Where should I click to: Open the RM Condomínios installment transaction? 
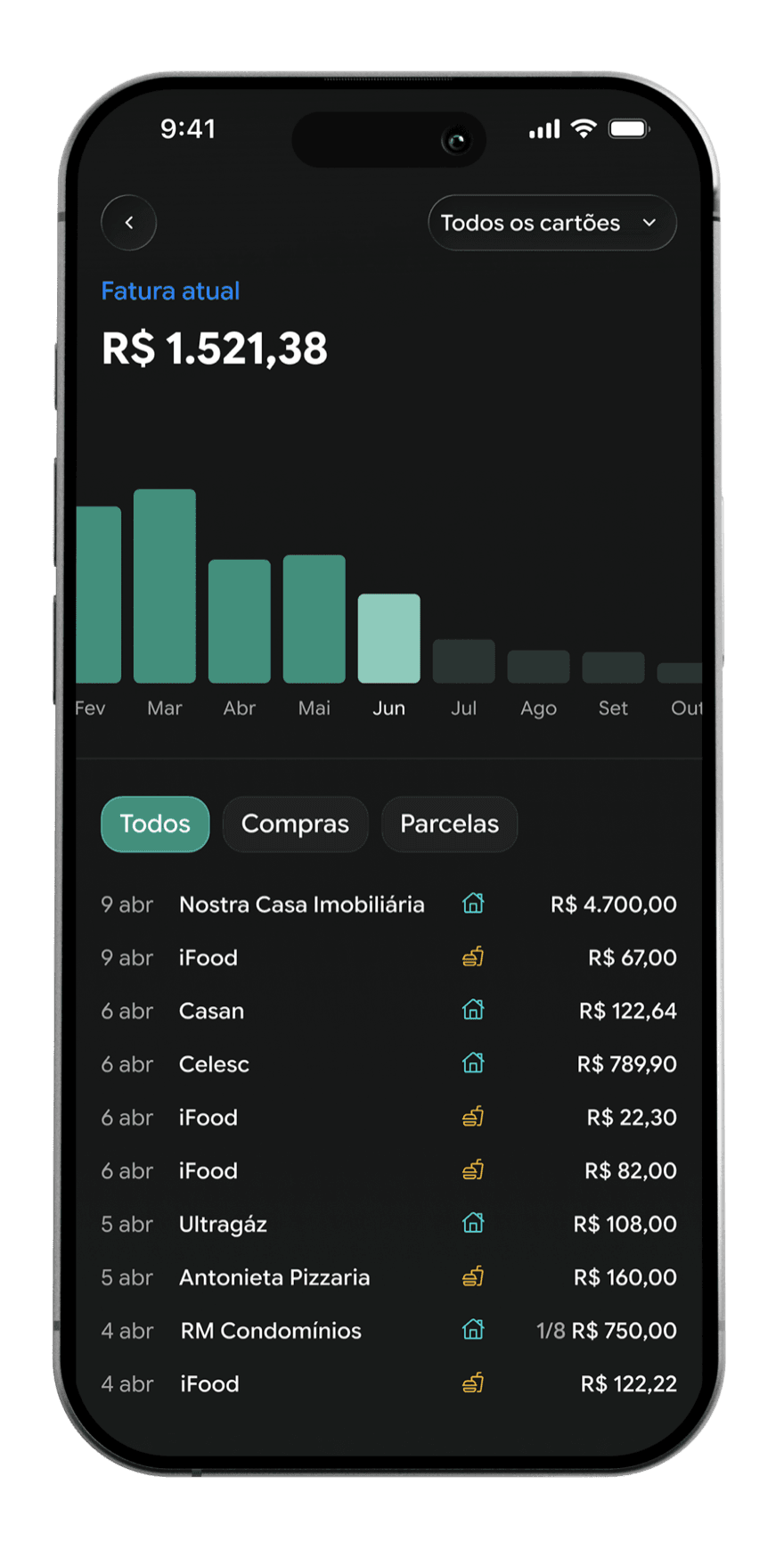click(x=388, y=1330)
